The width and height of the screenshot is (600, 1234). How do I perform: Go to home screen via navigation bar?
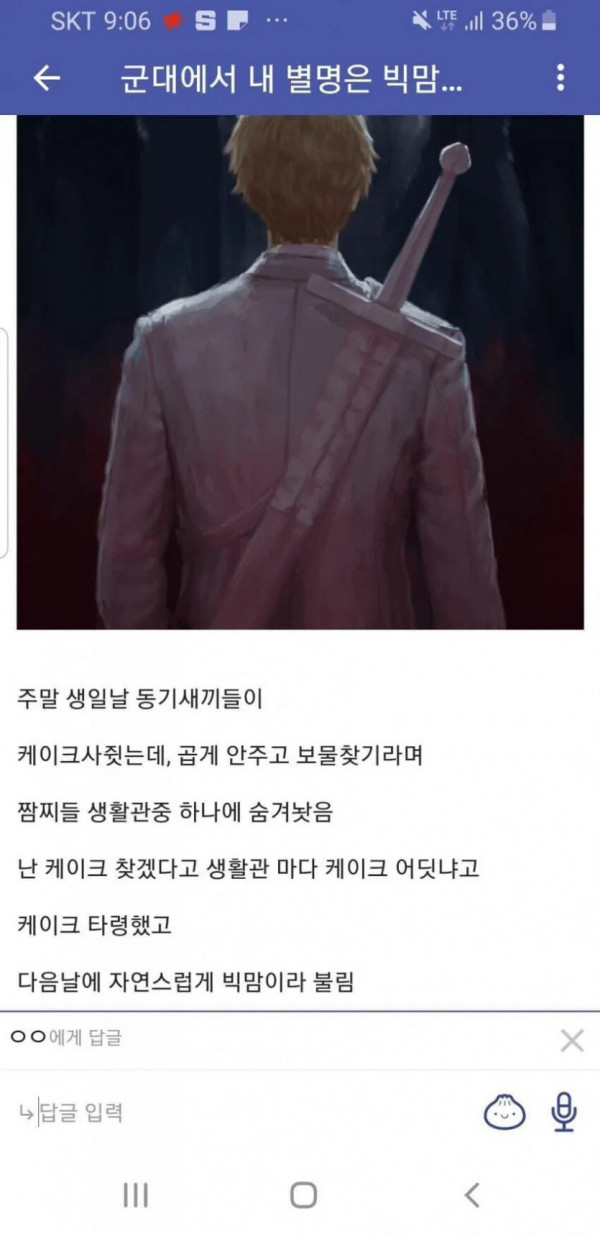303,1194
